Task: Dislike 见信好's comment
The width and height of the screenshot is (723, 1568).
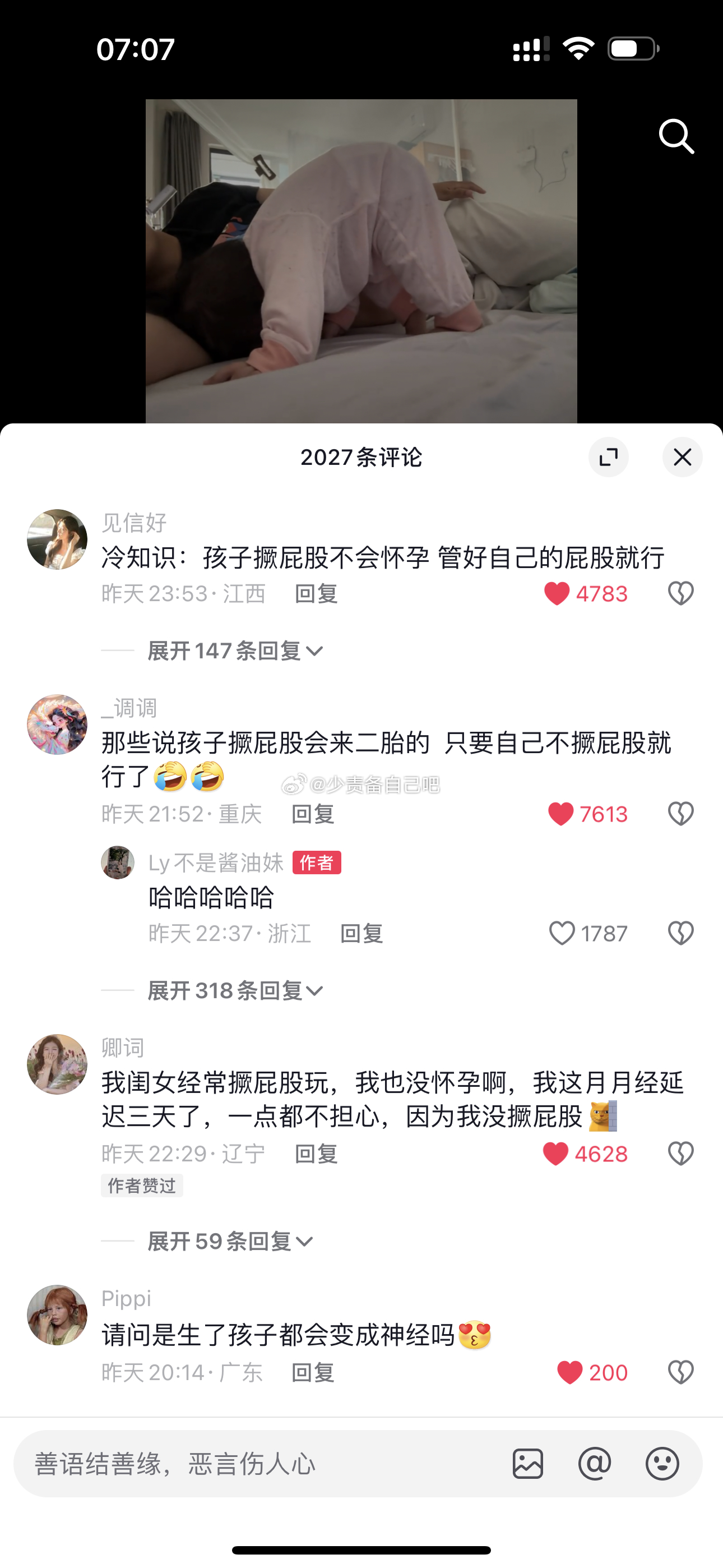Action: pyautogui.click(x=680, y=593)
